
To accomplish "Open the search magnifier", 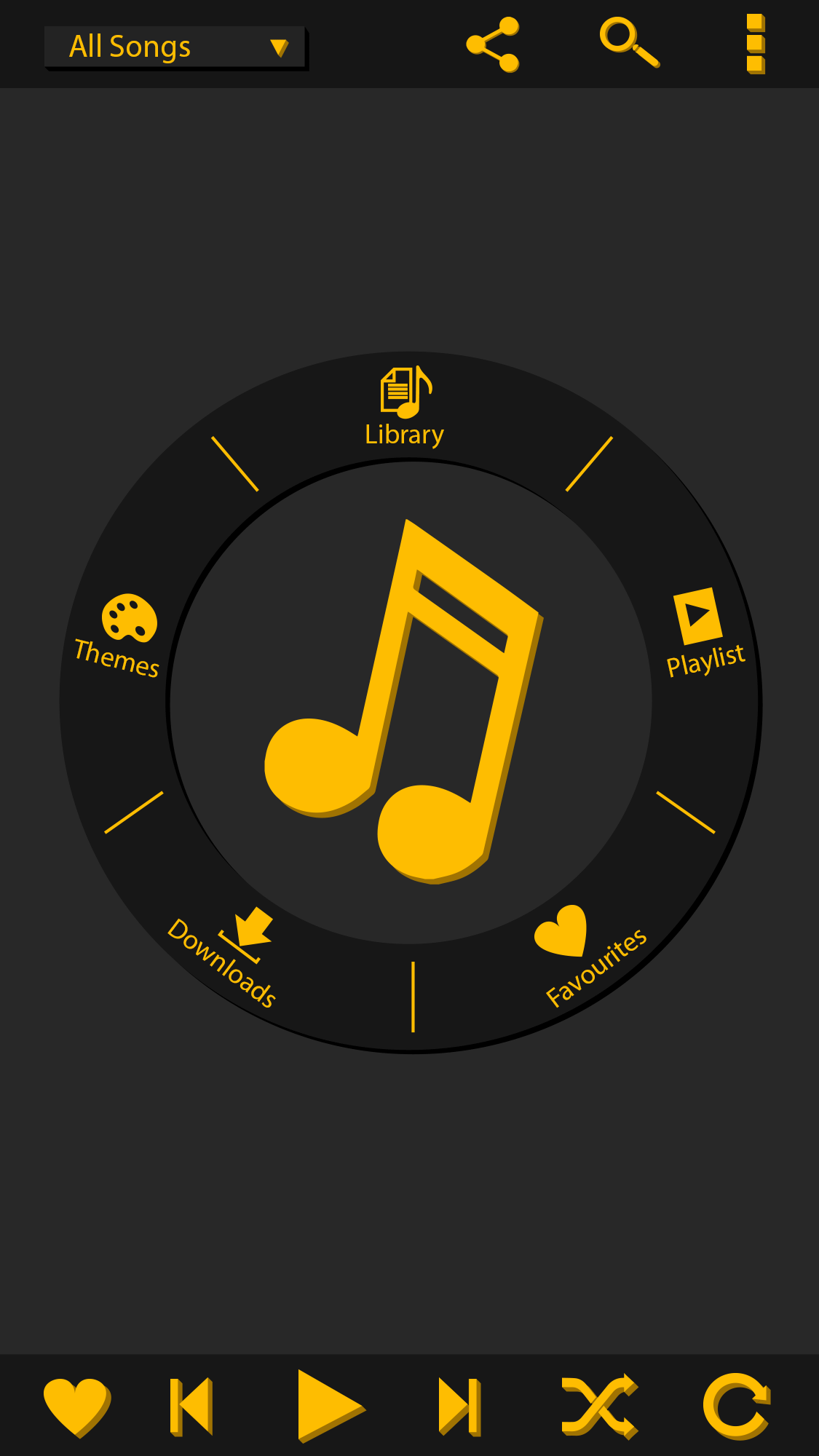I will [x=629, y=43].
